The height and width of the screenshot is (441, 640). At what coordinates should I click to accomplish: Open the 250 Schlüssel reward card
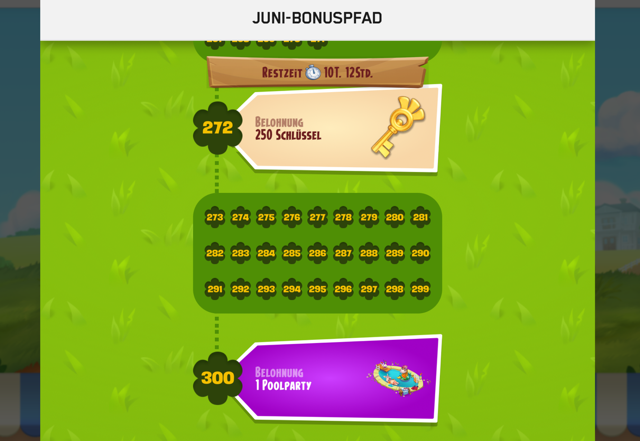[x=338, y=129]
